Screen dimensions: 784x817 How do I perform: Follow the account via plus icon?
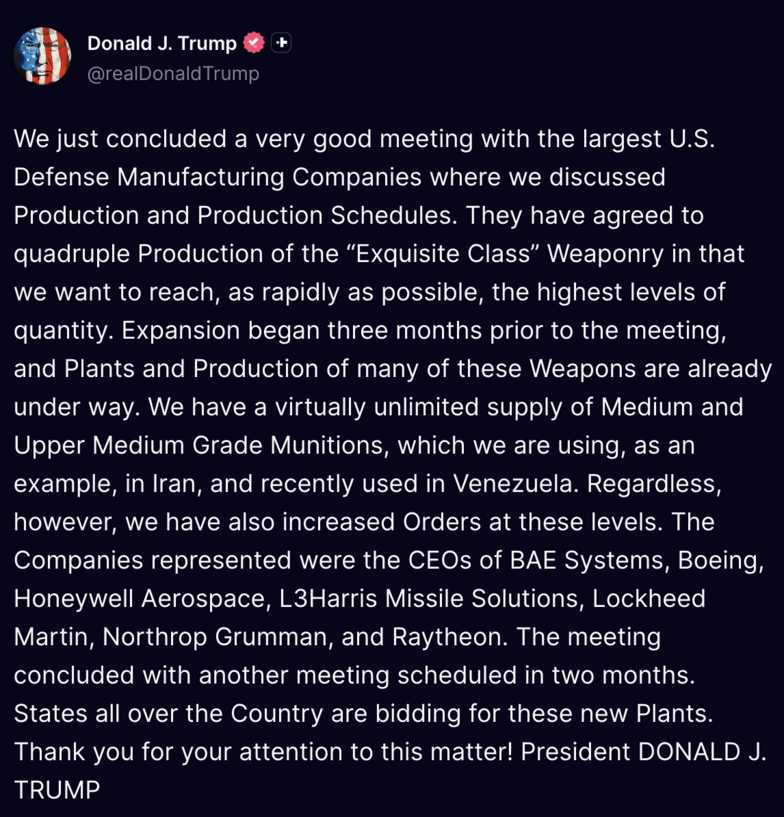[x=282, y=43]
